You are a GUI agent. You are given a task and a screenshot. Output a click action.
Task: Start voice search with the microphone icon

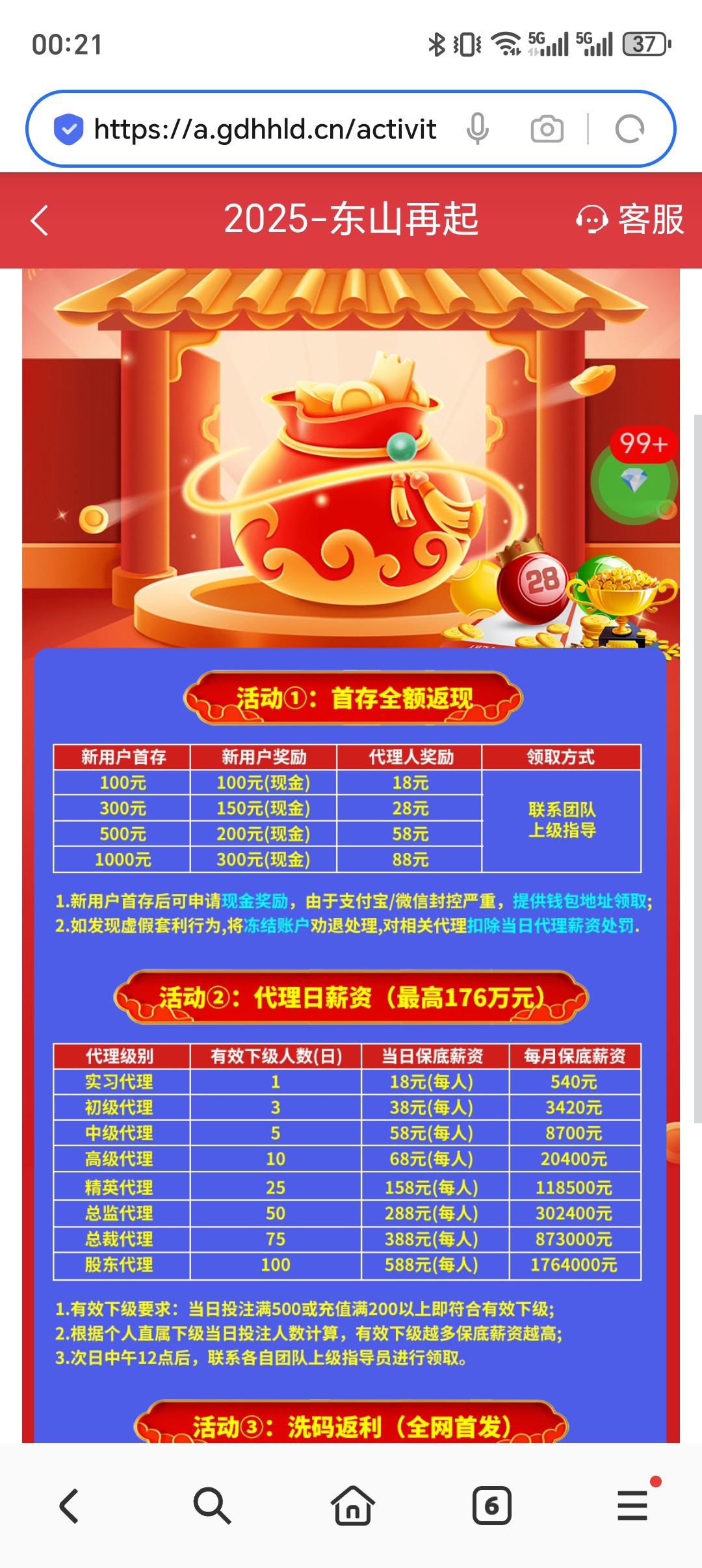click(477, 129)
